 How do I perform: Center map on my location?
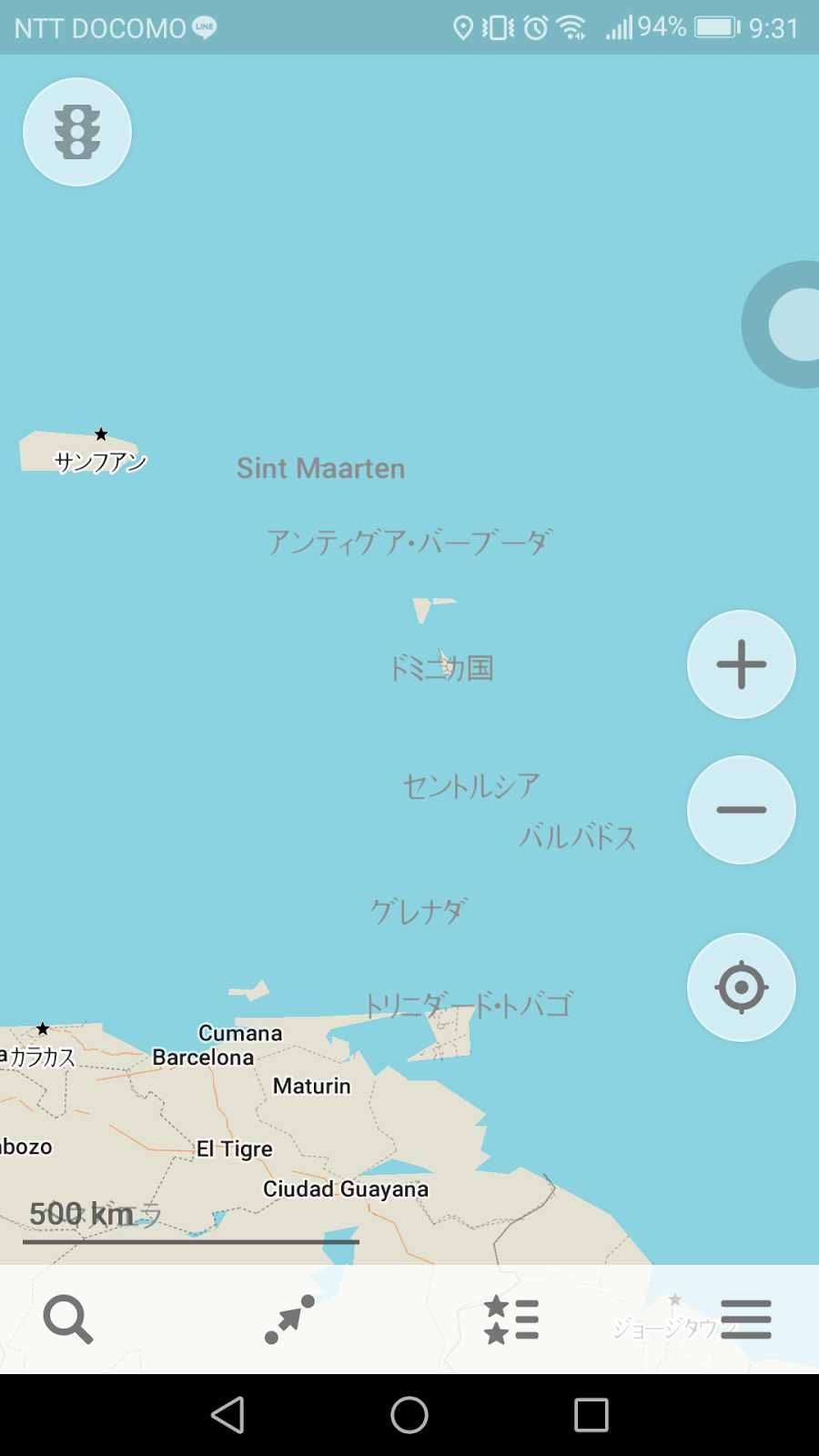tap(742, 987)
